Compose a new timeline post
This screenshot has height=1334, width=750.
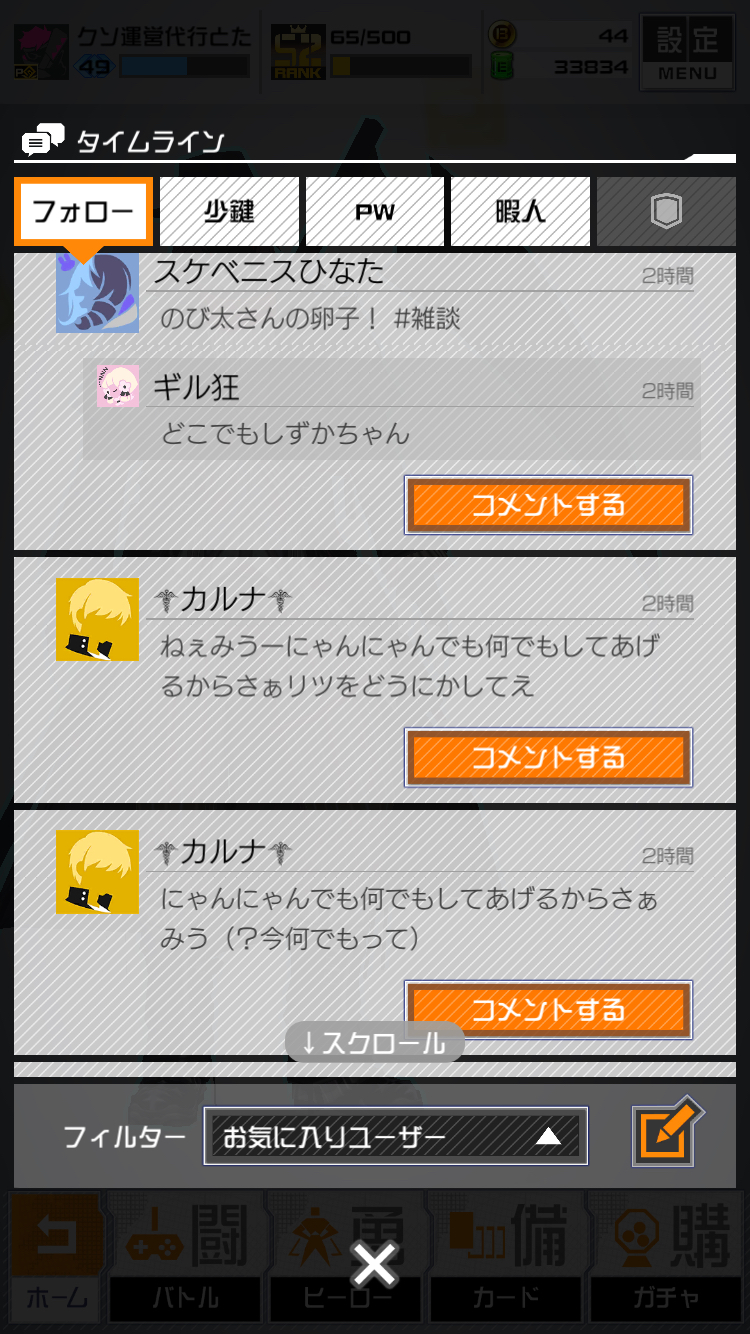click(x=668, y=1133)
